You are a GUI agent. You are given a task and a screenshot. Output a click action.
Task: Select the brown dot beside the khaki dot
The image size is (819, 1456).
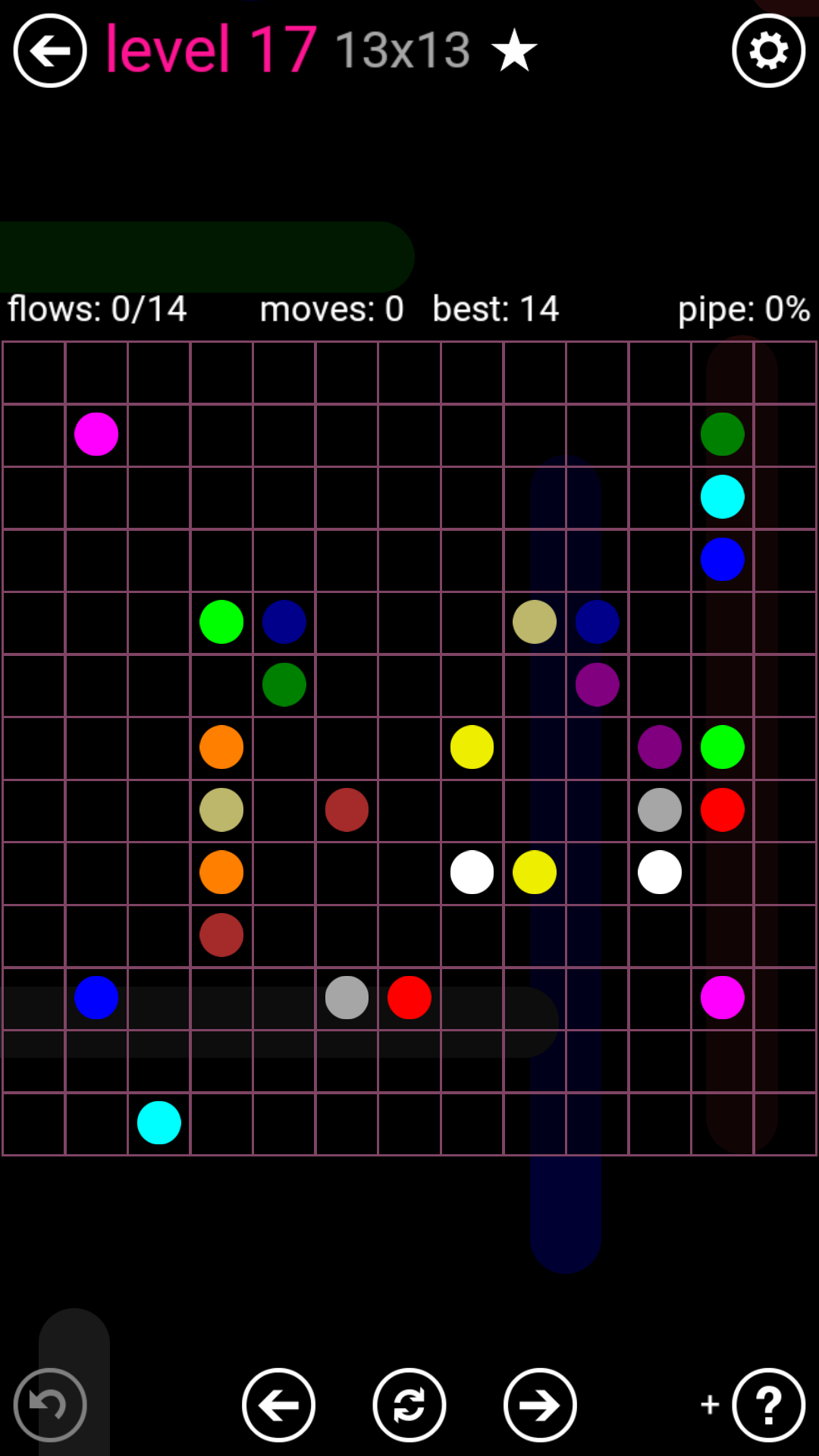coord(347,810)
